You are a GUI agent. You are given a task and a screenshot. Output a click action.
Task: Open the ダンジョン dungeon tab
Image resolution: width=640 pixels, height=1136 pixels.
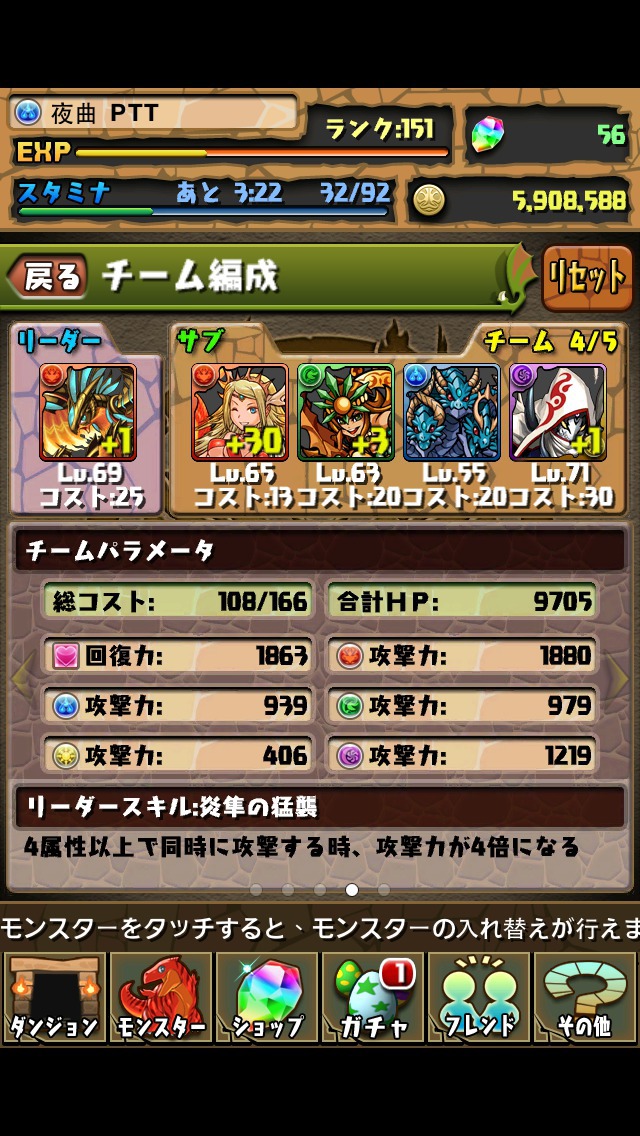click(54, 997)
